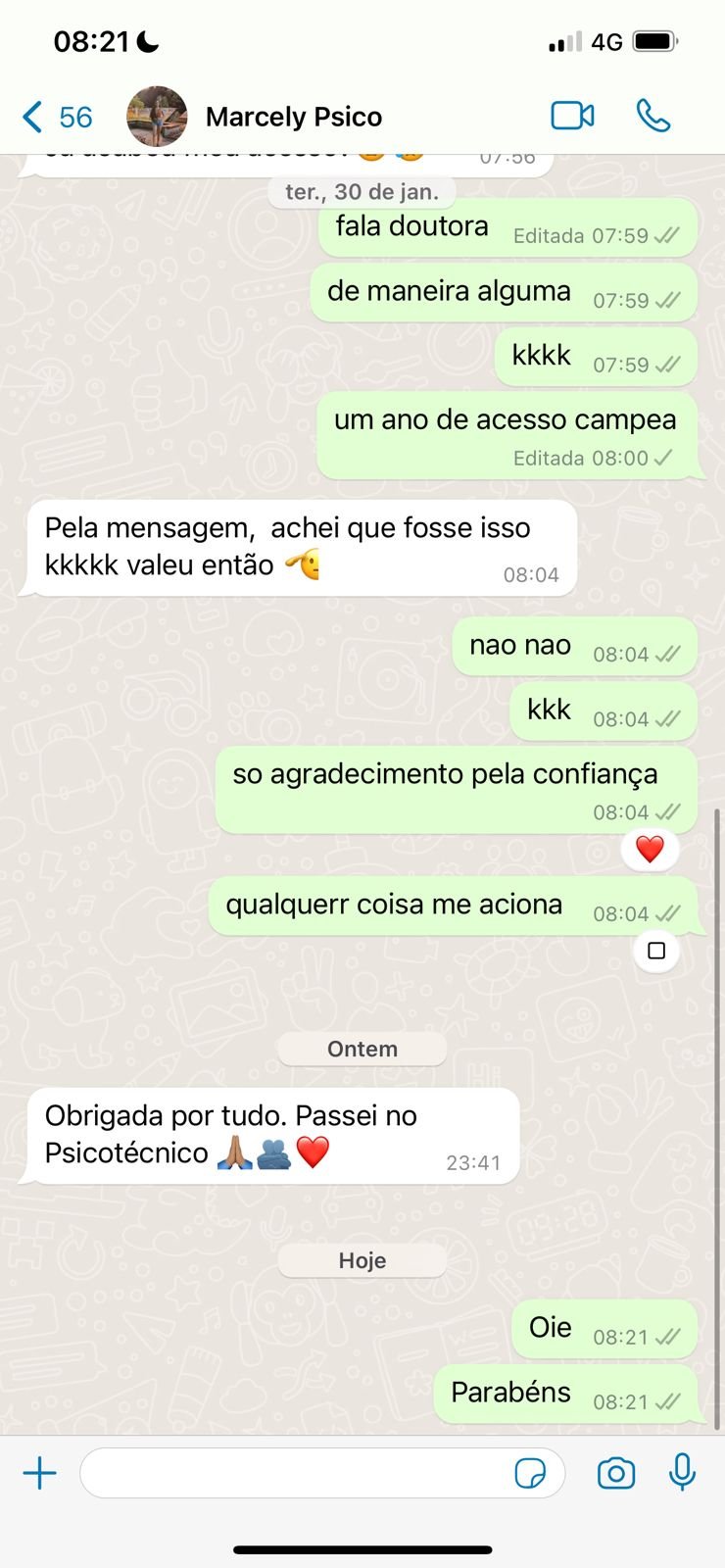Open the sticker picker
This screenshot has width=725, height=1568.
[530, 1473]
